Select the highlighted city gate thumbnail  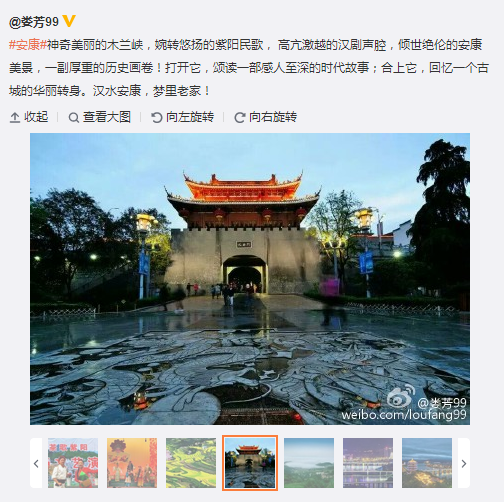tap(250, 463)
